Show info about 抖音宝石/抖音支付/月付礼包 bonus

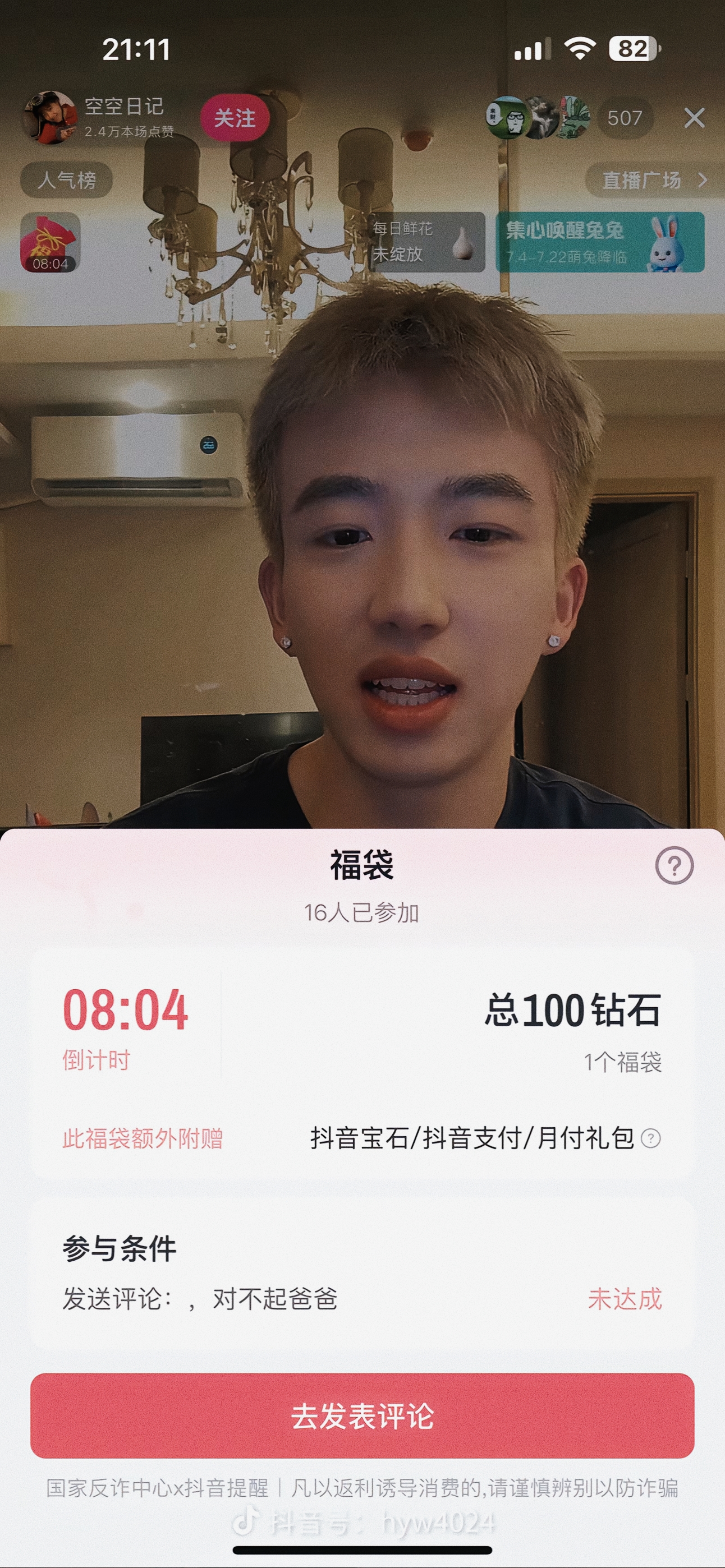tap(651, 1138)
